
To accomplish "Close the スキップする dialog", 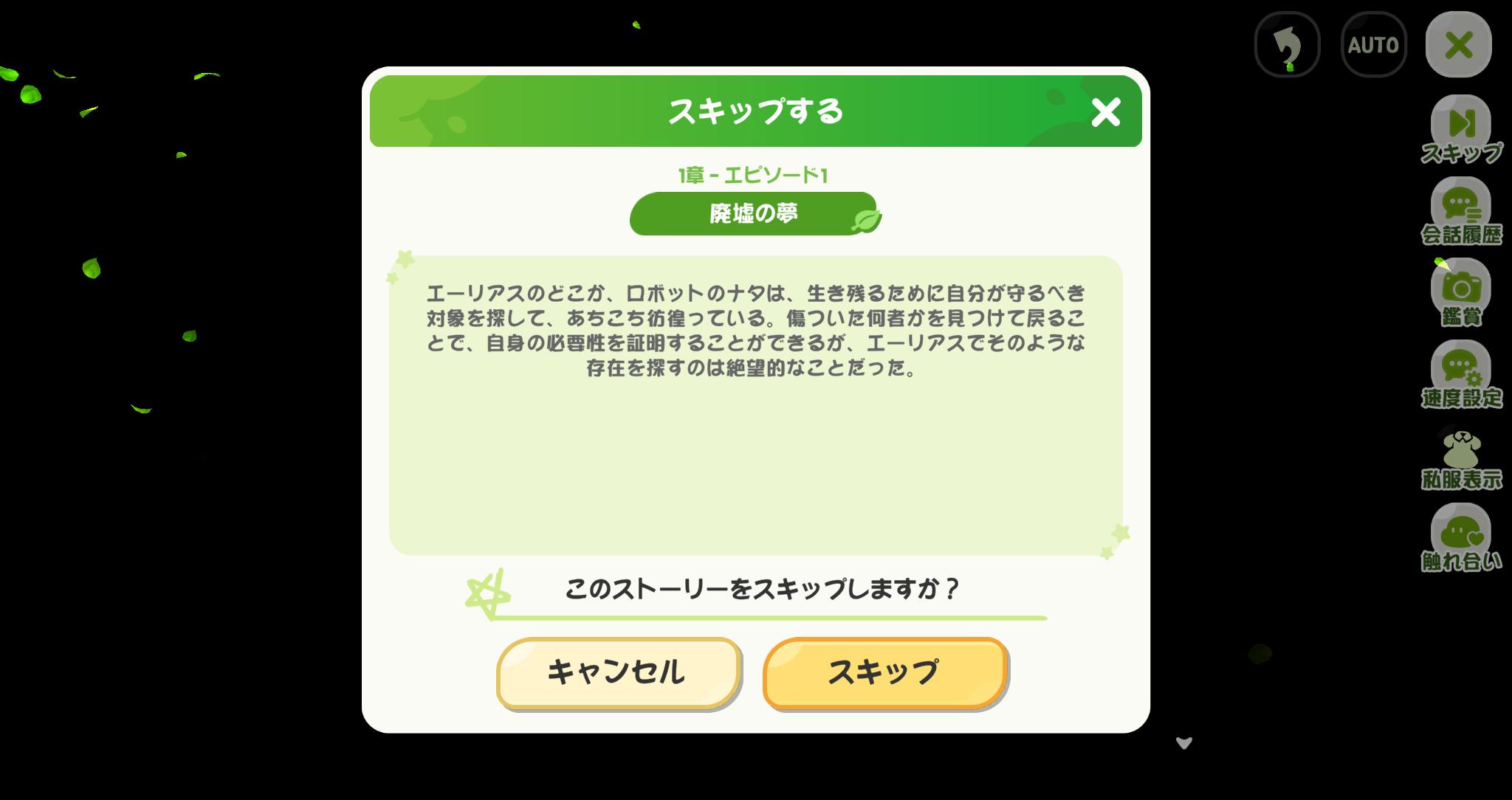I will (1105, 112).
